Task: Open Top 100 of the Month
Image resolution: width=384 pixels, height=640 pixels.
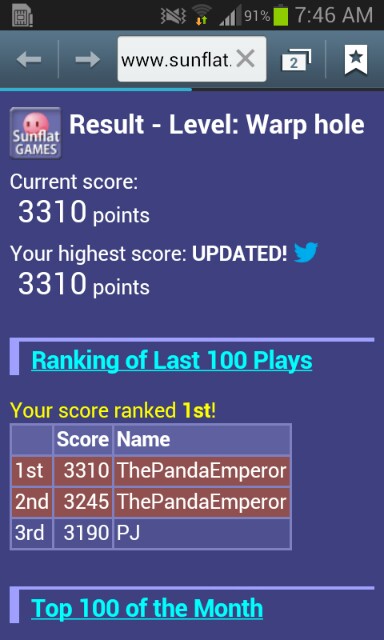Action: [x=147, y=608]
